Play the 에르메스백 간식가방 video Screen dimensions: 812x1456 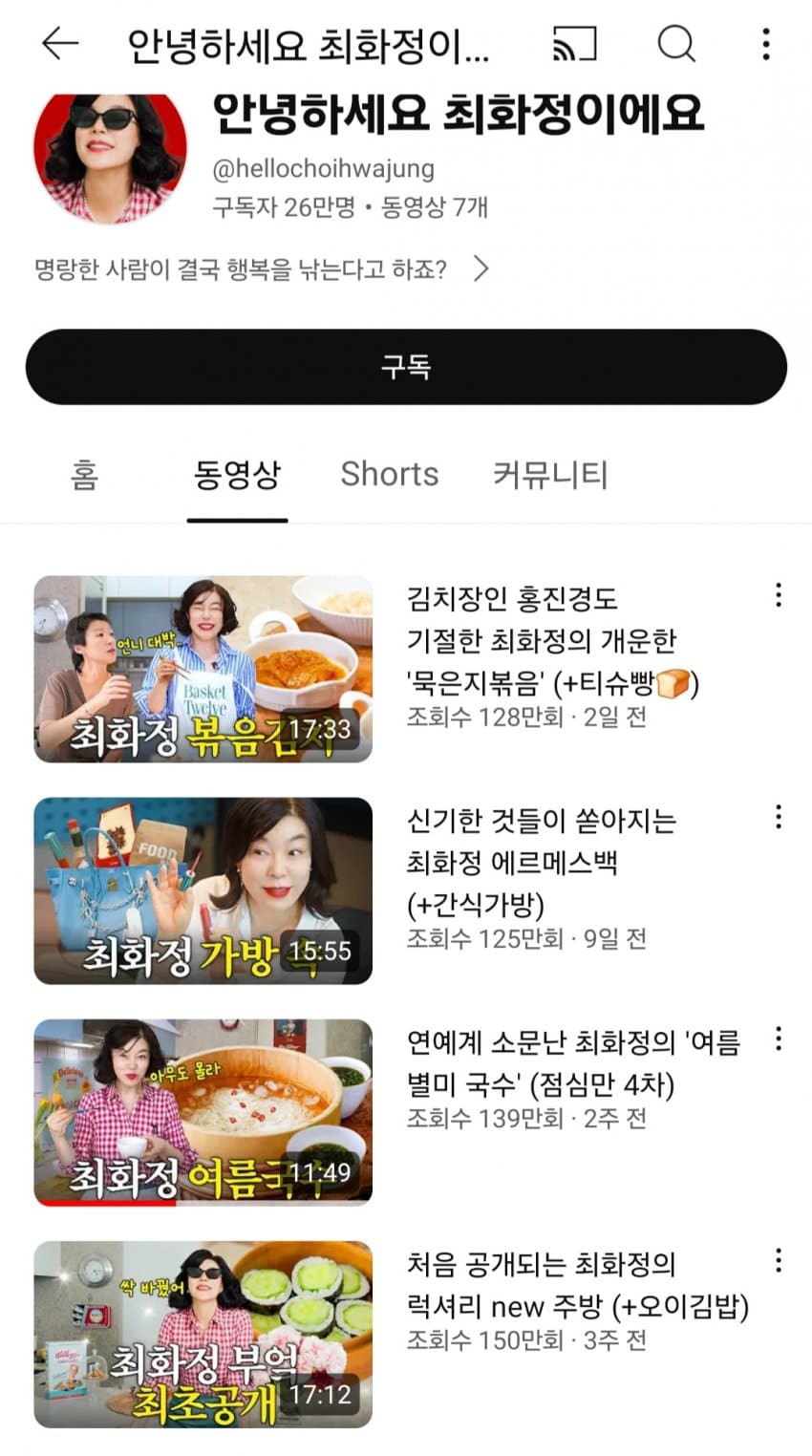[203, 890]
